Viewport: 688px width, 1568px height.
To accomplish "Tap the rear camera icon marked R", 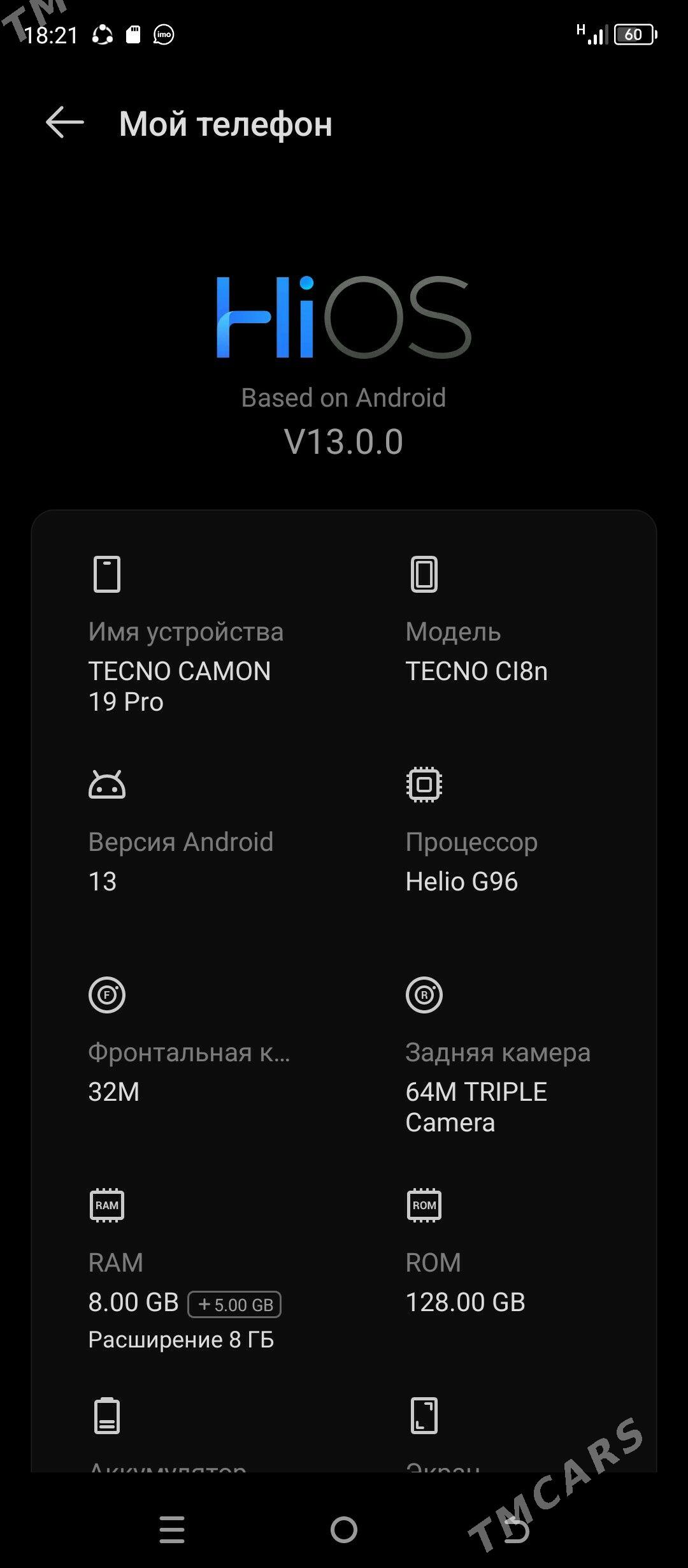I will coord(426,996).
